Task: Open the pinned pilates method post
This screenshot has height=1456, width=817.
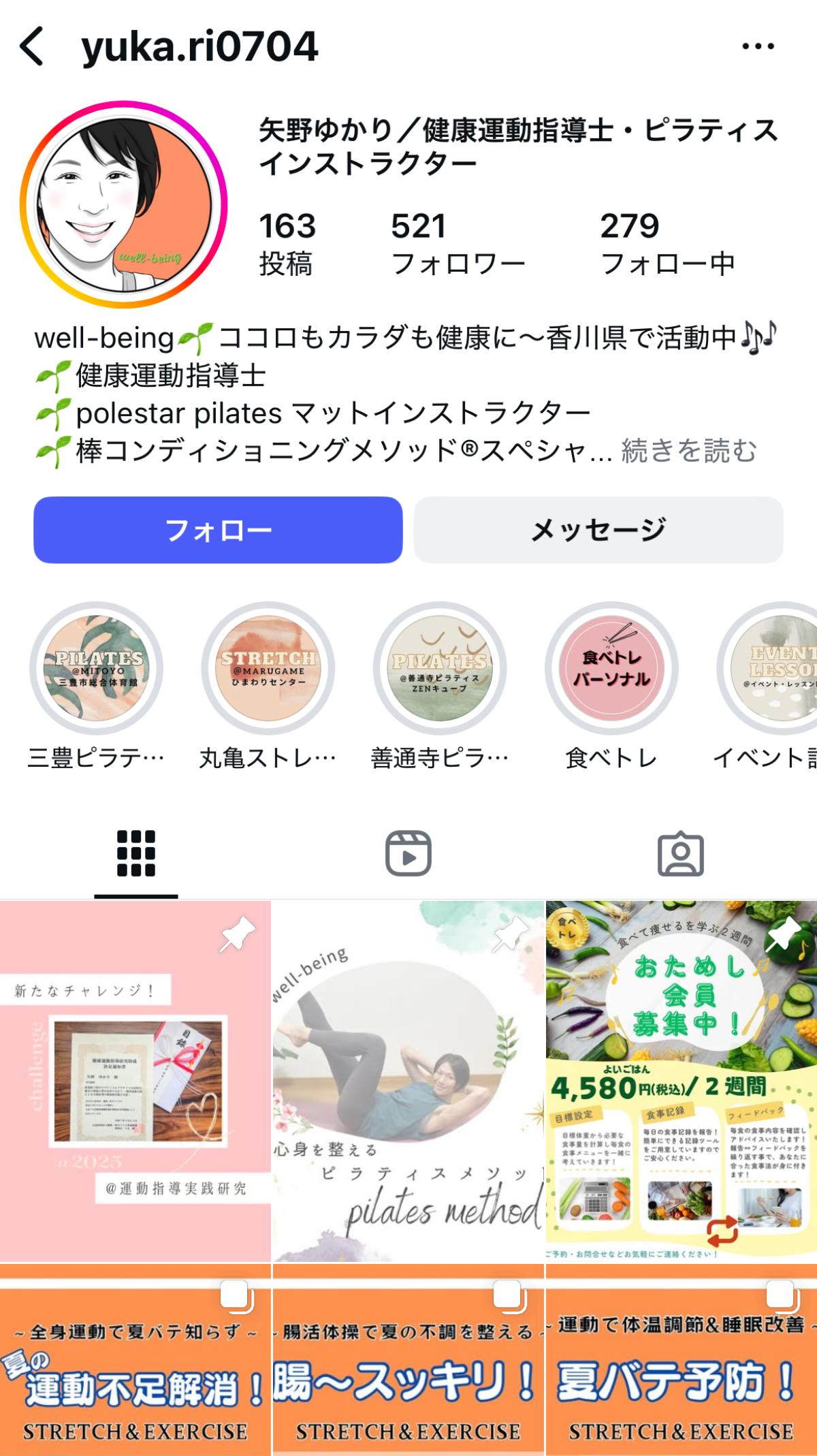Action: (408, 1081)
